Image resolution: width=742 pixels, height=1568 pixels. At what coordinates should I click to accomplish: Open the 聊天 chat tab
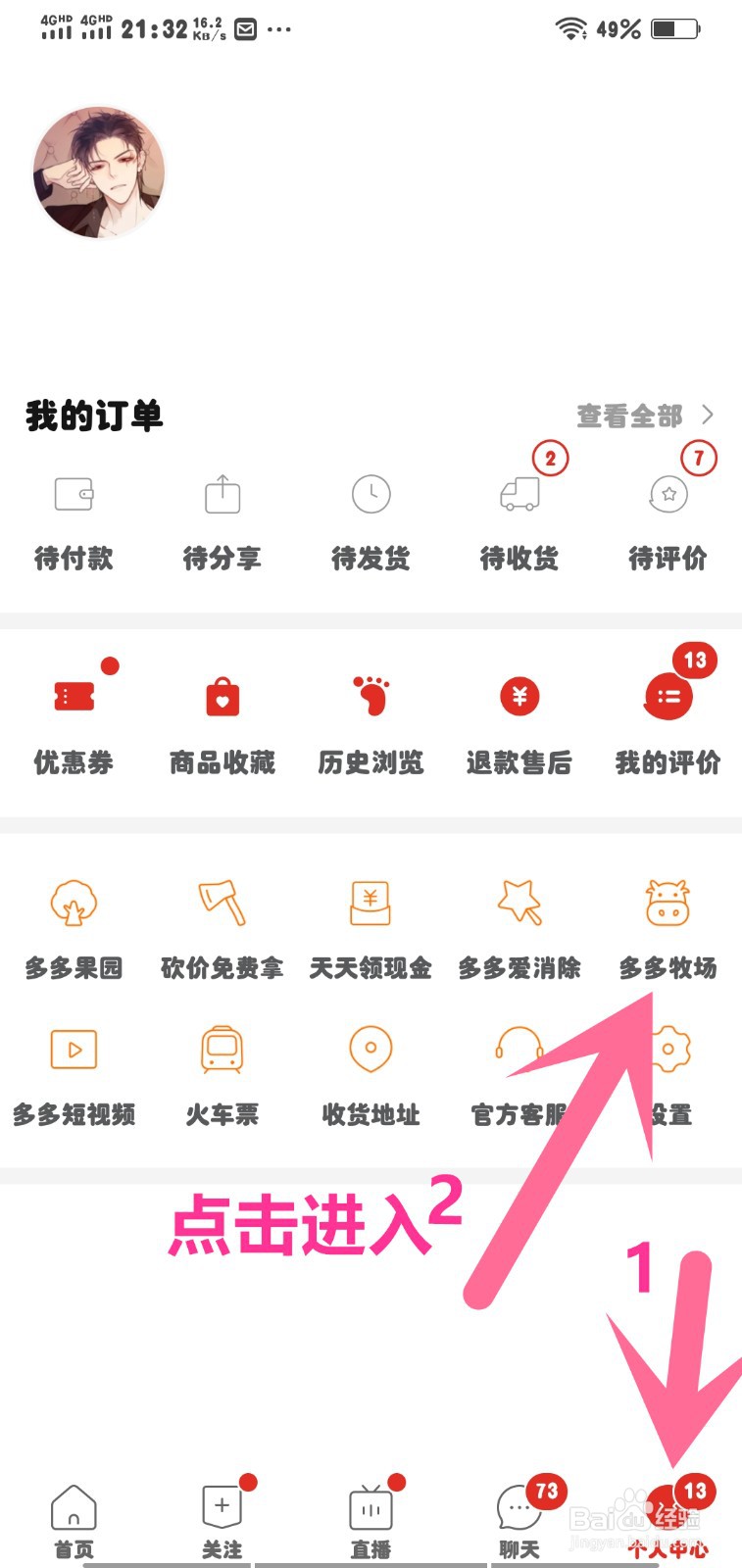[519, 1514]
